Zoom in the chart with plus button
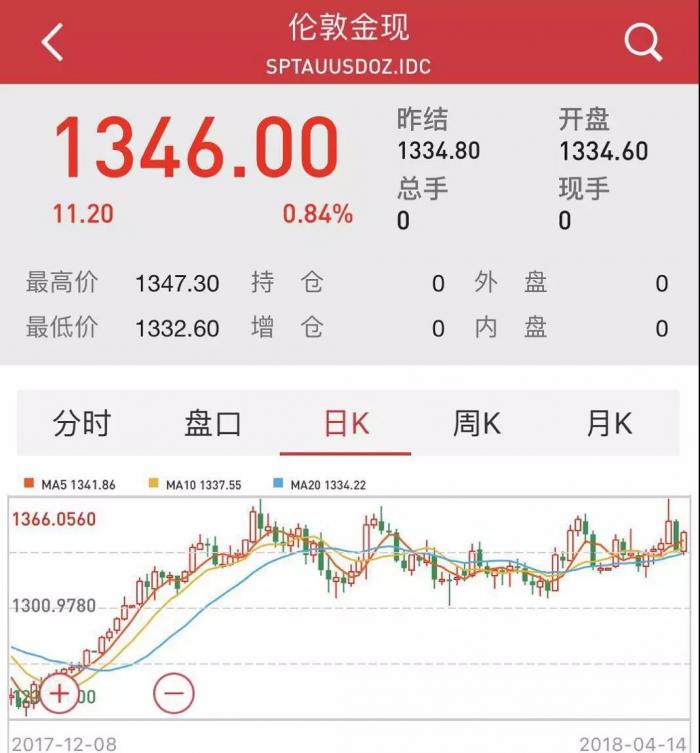Image resolution: width=700 pixels, height=753 pixels. [59, 692]
